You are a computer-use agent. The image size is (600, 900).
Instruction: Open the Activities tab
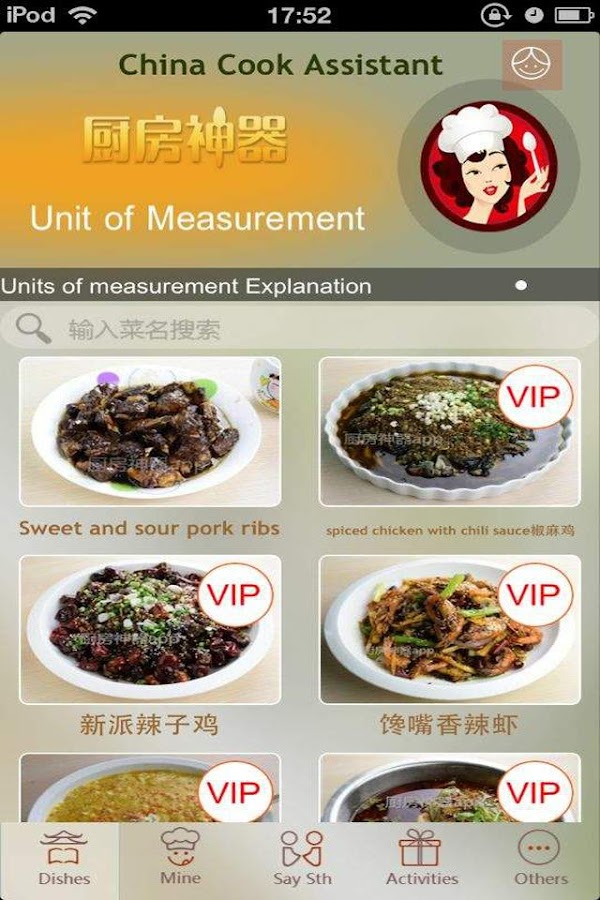click(421, 858)
